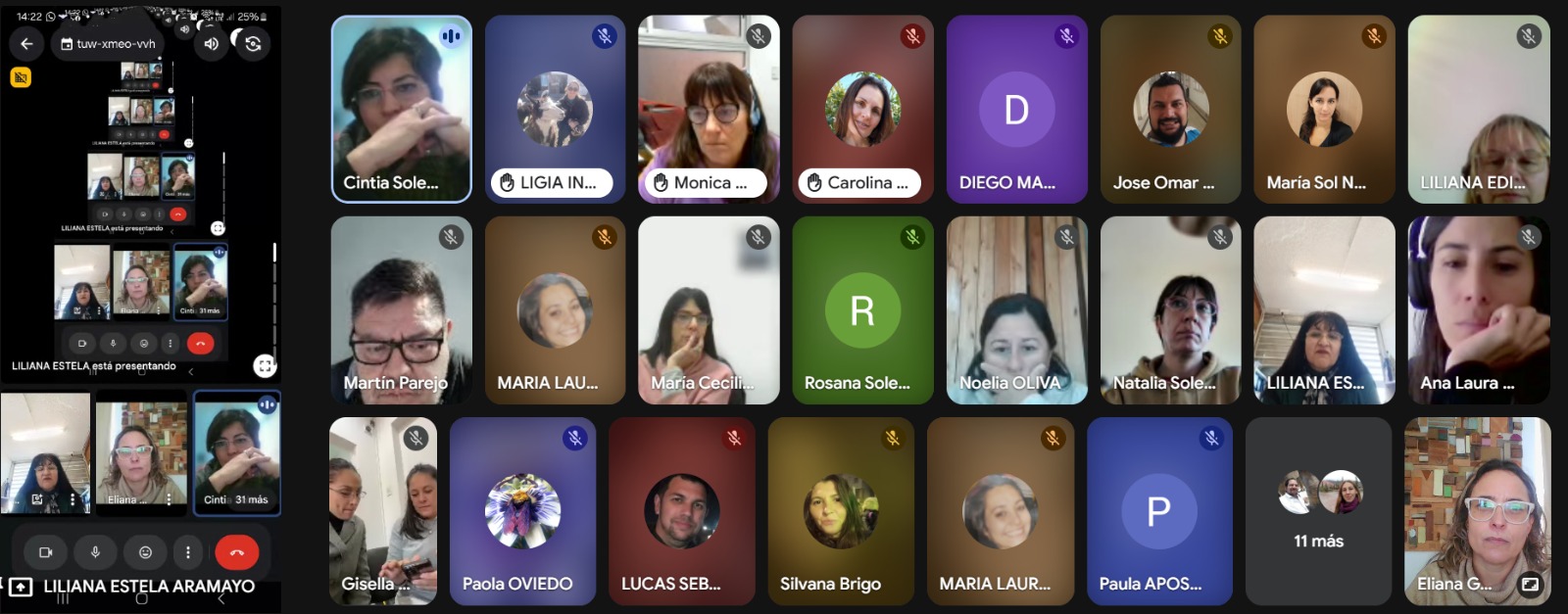Open Rosana Sole's participant tile
This screenshot has height=614, width=1568.
click(862, 309)
